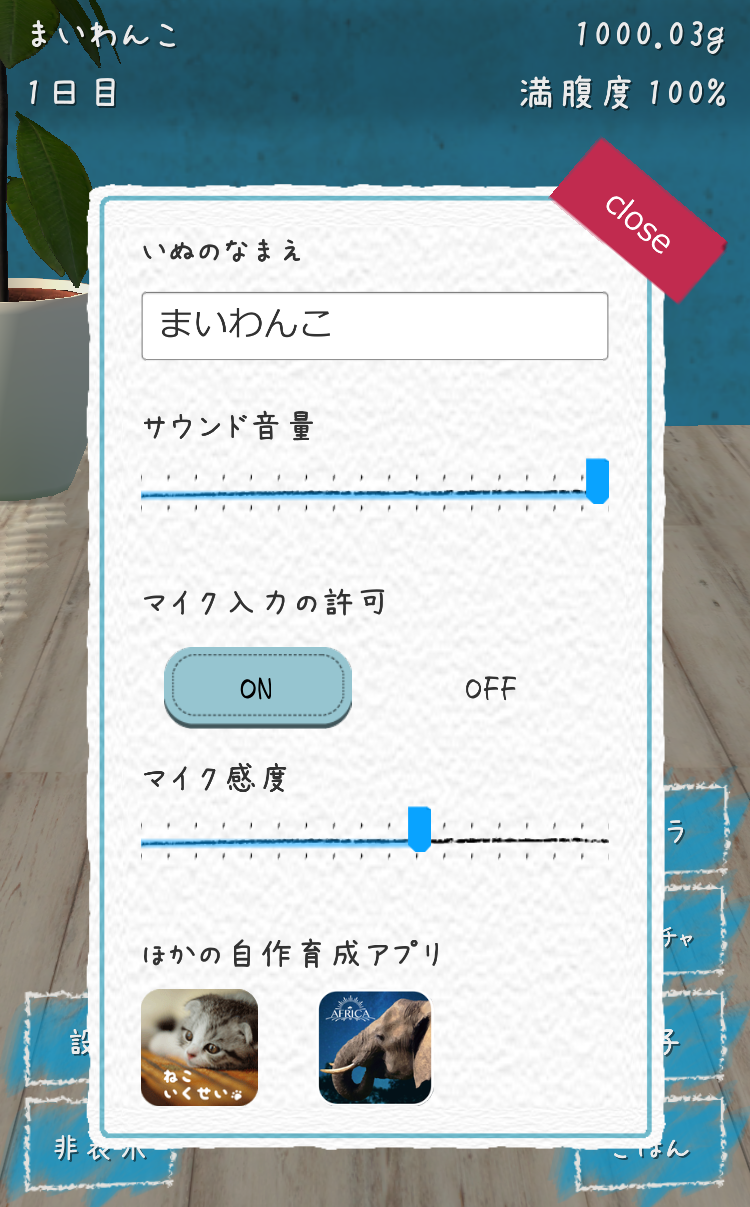Open the ねこいくせい cat app
This screenshot has width=750, height=1207.
[x=200, y=1047]
